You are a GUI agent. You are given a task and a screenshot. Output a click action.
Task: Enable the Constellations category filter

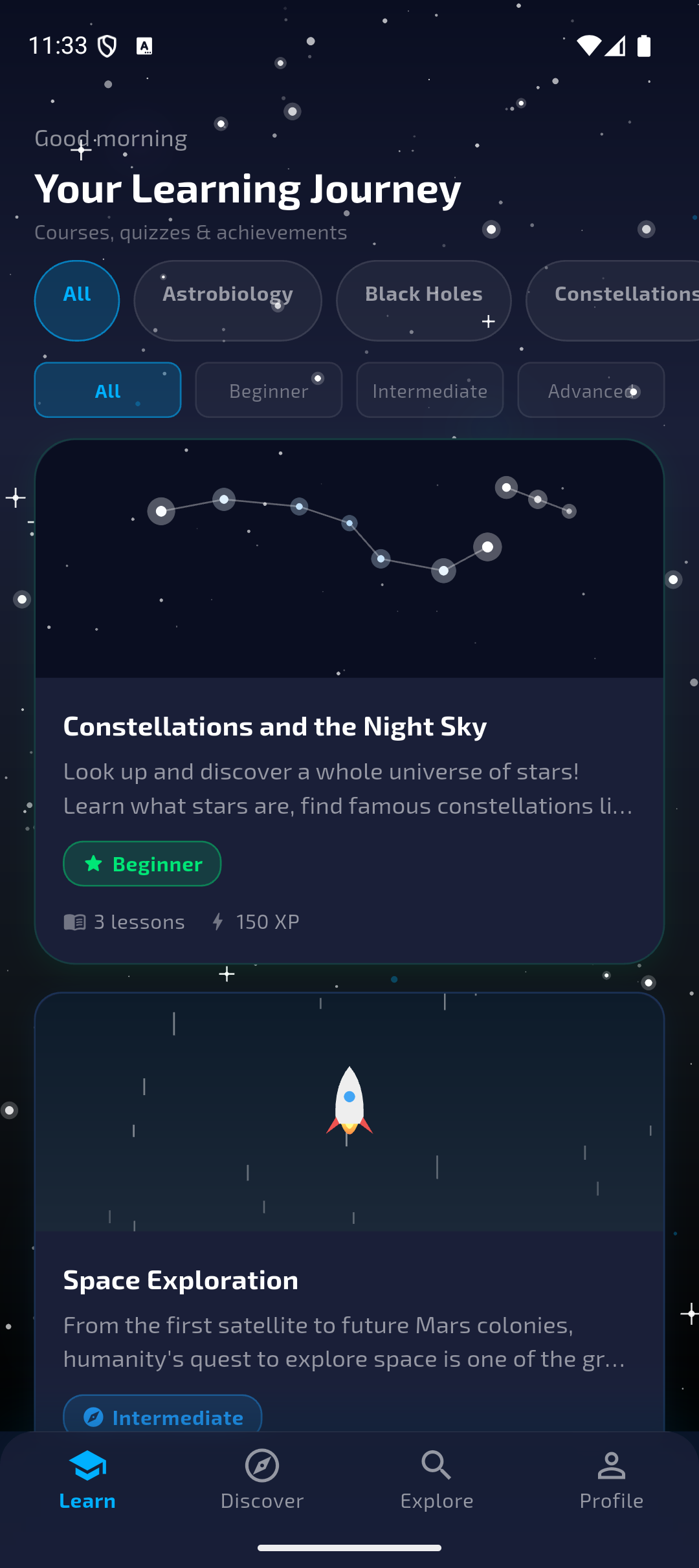pos(620,301)
